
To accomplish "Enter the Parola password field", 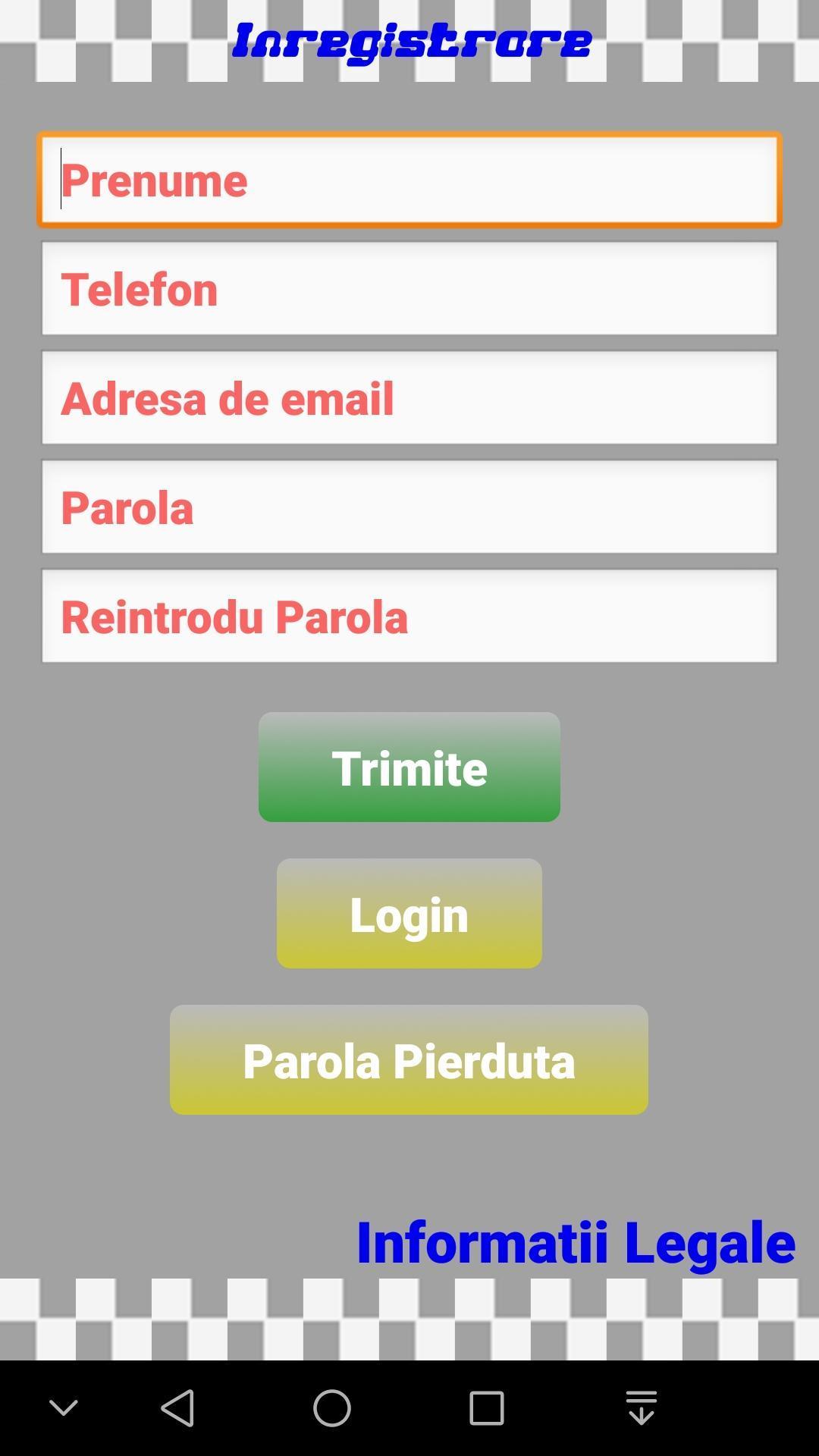I will click(x=409, y=507).
